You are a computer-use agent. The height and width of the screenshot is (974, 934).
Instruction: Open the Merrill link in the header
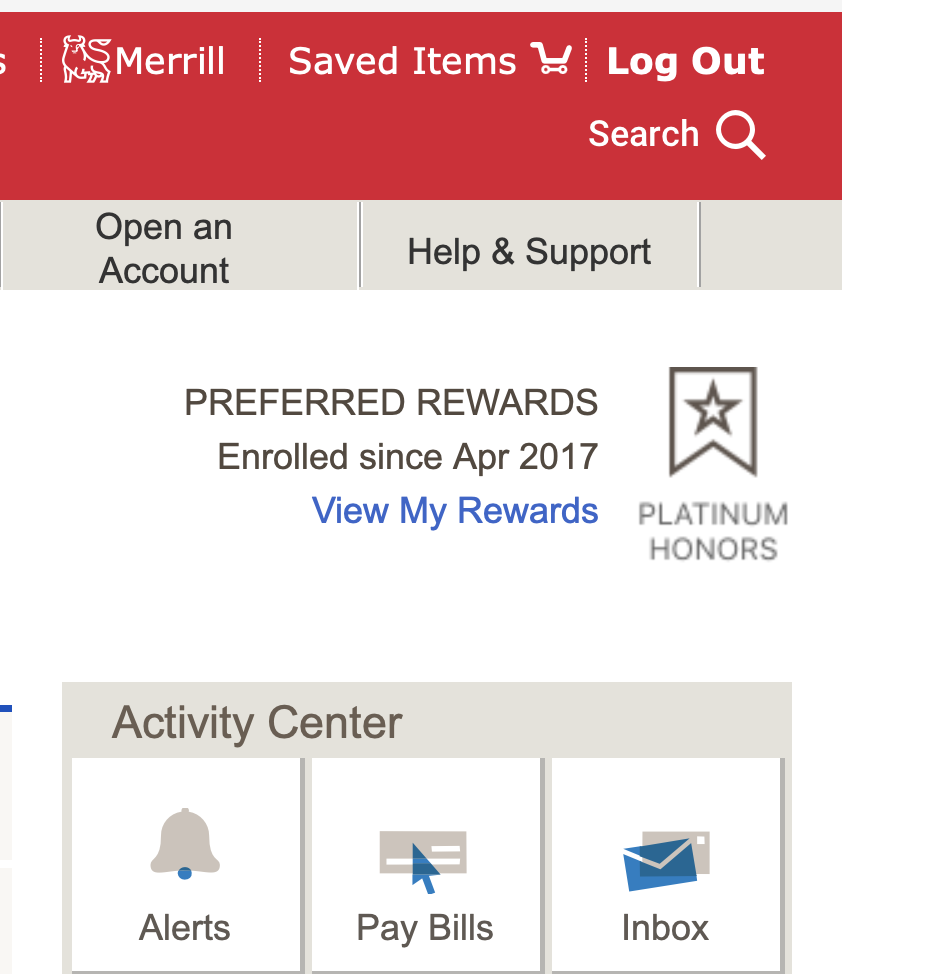[145, 61]
